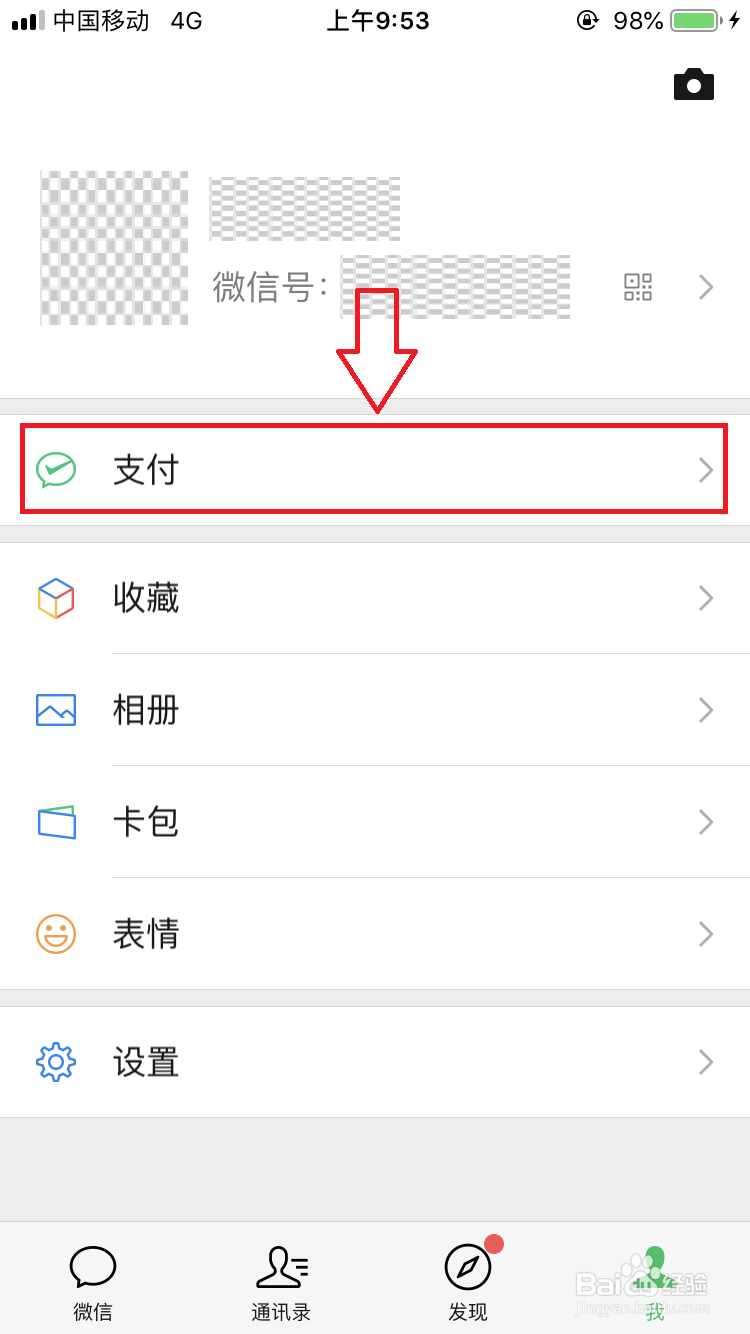Image resolution: width=750 pixels, height=1334 pixels.
Task: Switch to the 微信 chat tab
Action: (93, 1283)
